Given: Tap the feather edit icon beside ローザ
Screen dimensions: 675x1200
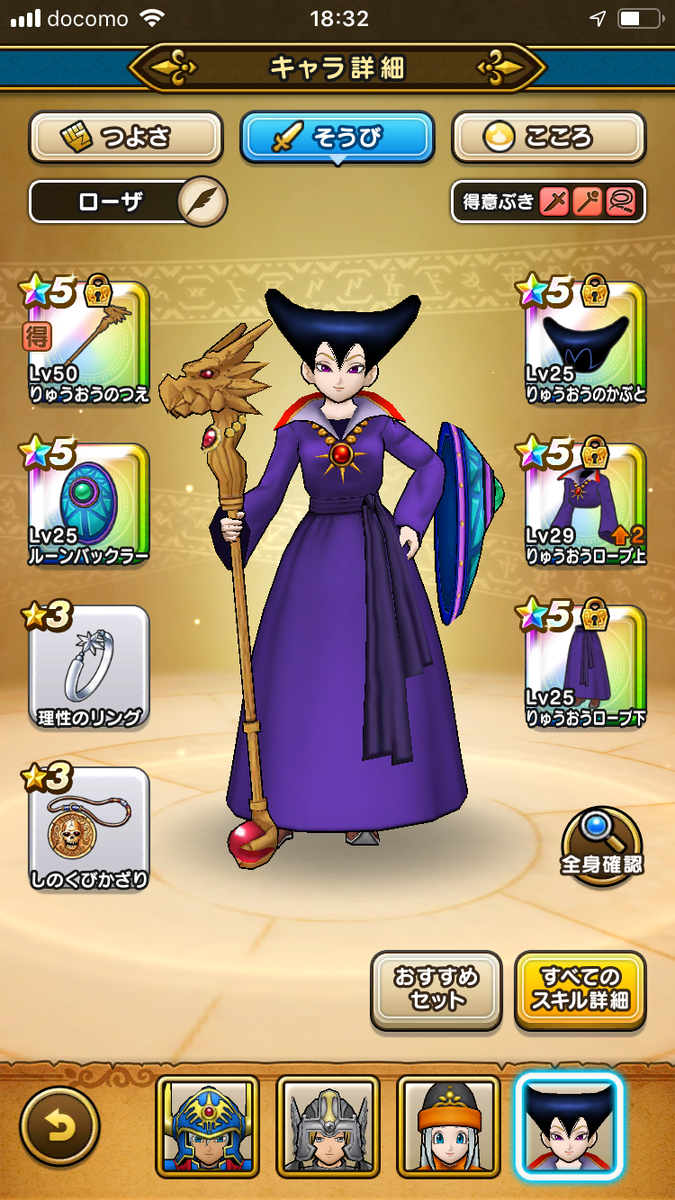Looking at the screenshot, I should [x=201, y=202].
